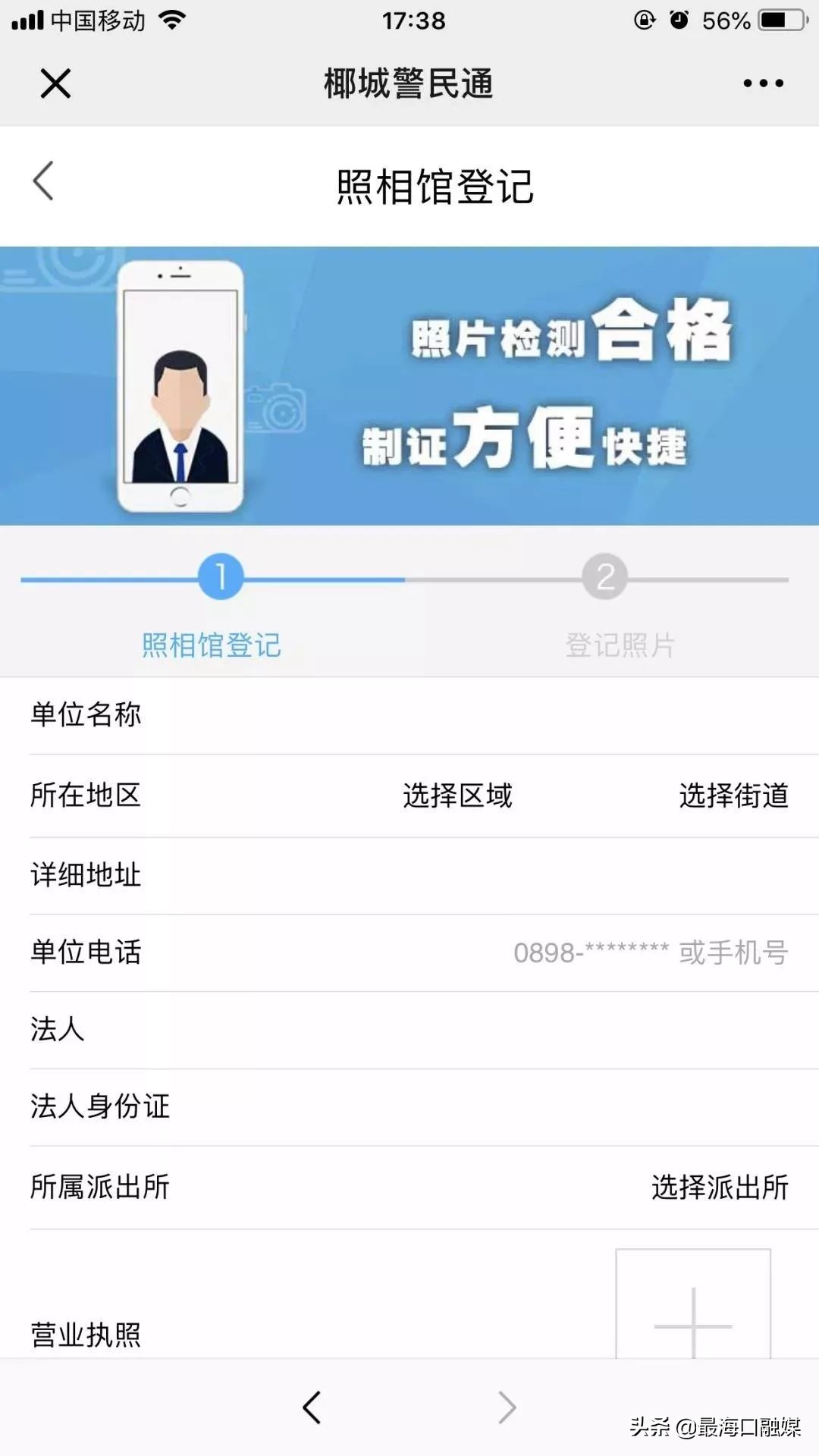Tap the 详细地址 input field

[455, 874]
